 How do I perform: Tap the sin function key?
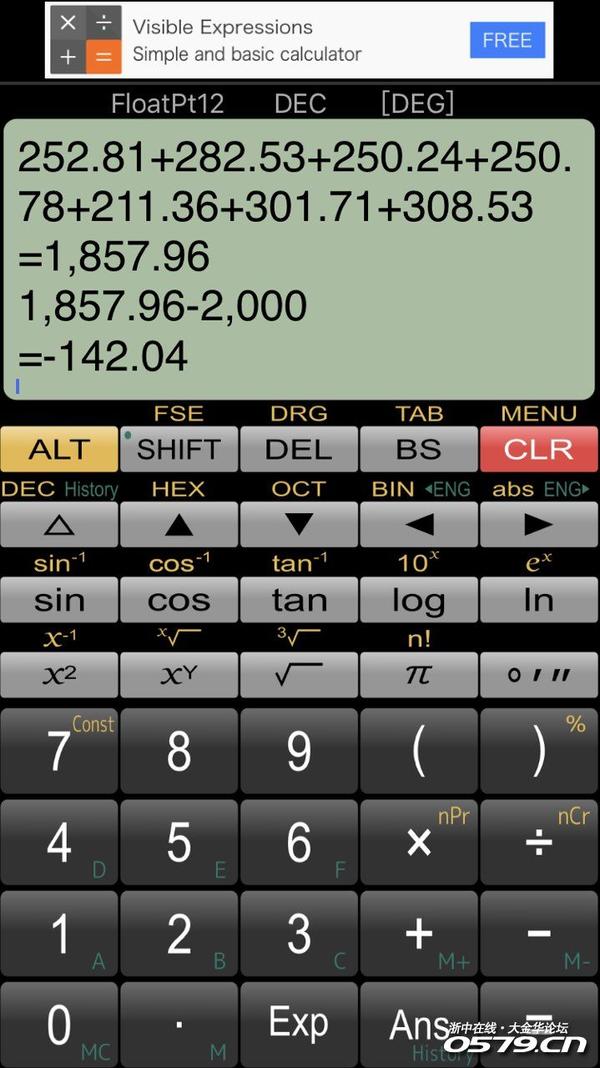click(59, 600)
